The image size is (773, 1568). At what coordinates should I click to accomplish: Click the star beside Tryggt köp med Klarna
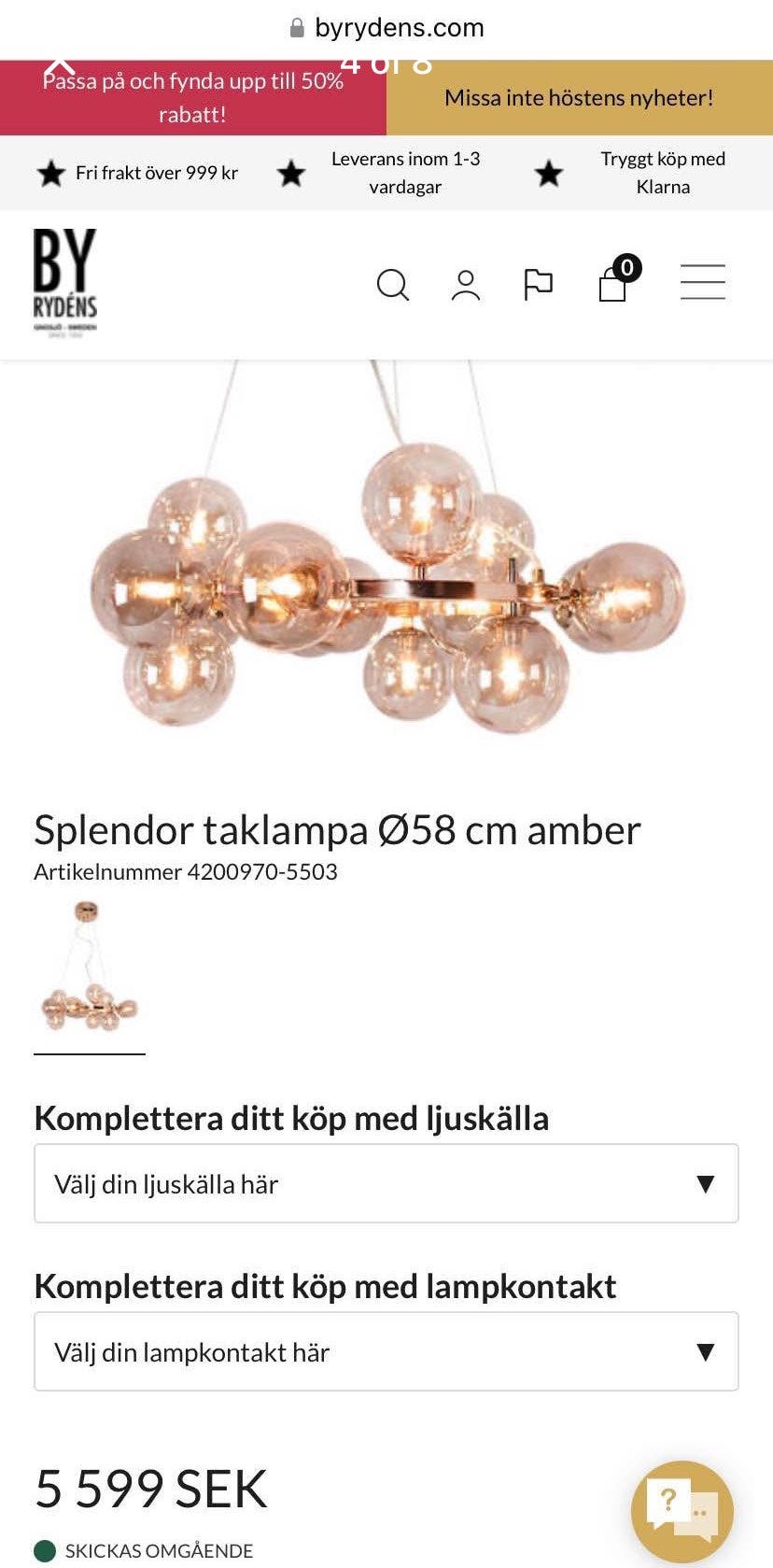[x=548, y=174]
